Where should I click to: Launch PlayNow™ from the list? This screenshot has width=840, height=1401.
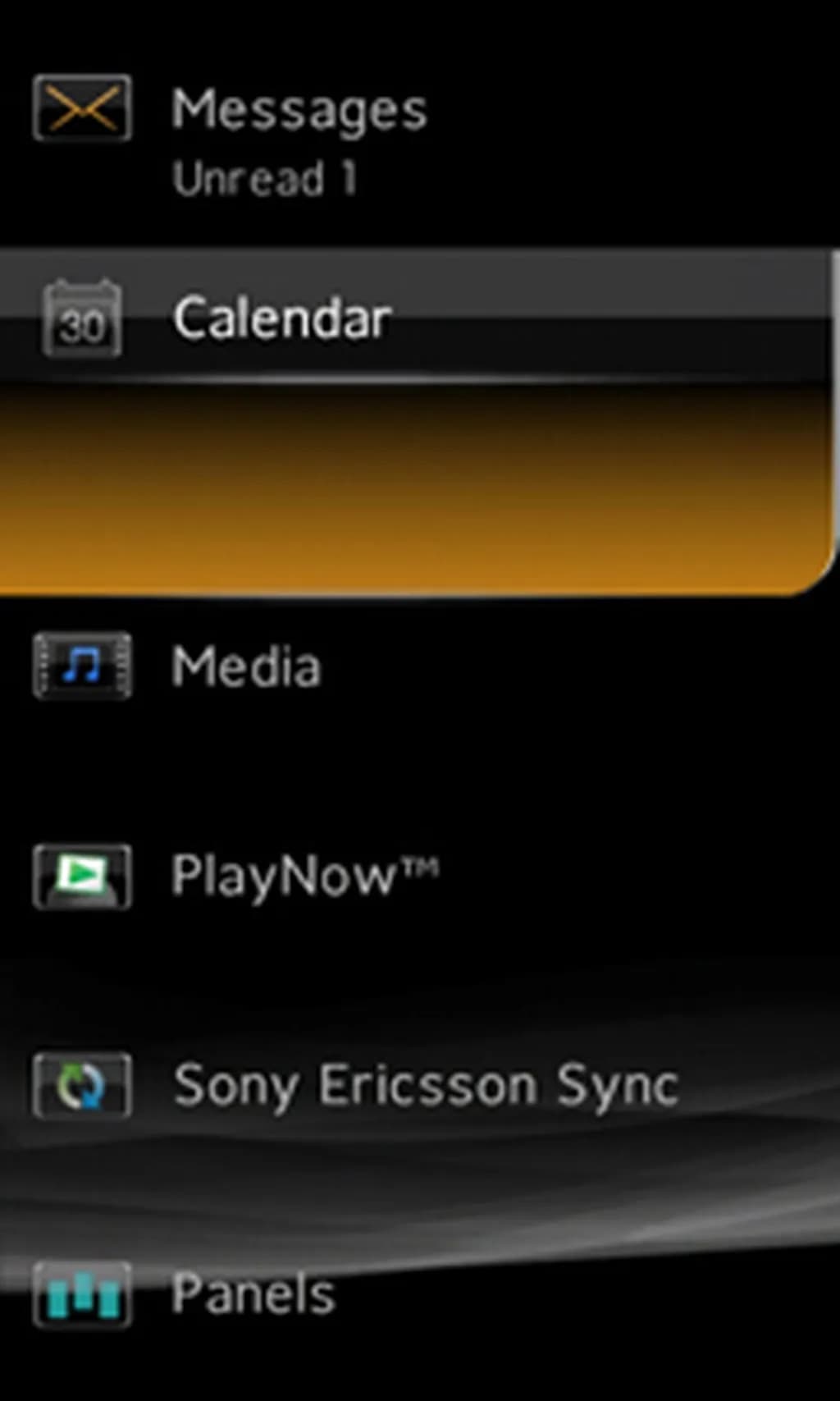click(x=304, y=876)
